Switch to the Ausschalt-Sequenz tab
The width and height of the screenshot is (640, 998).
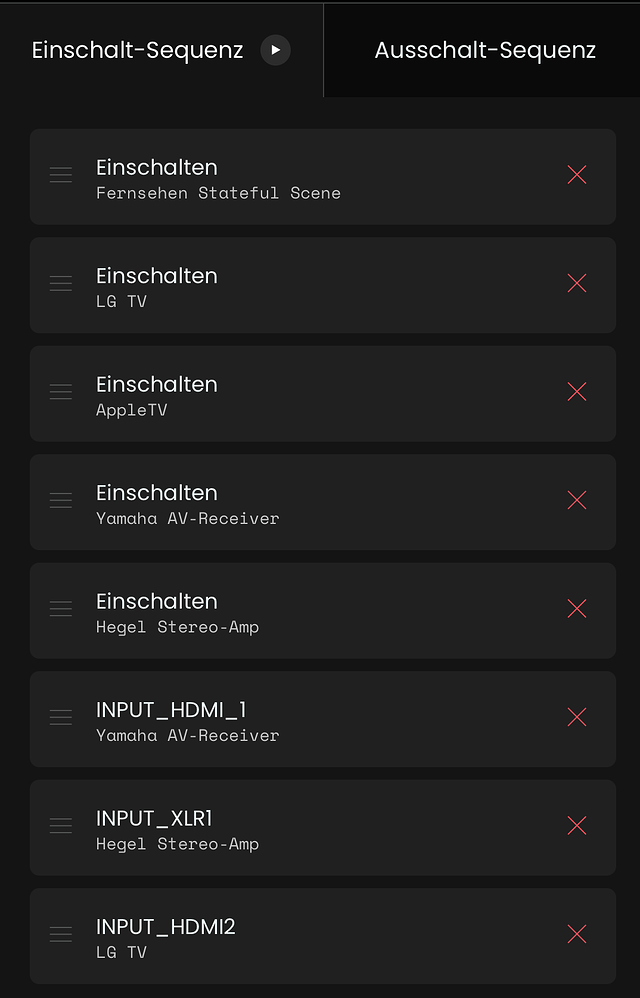point(485,50)
